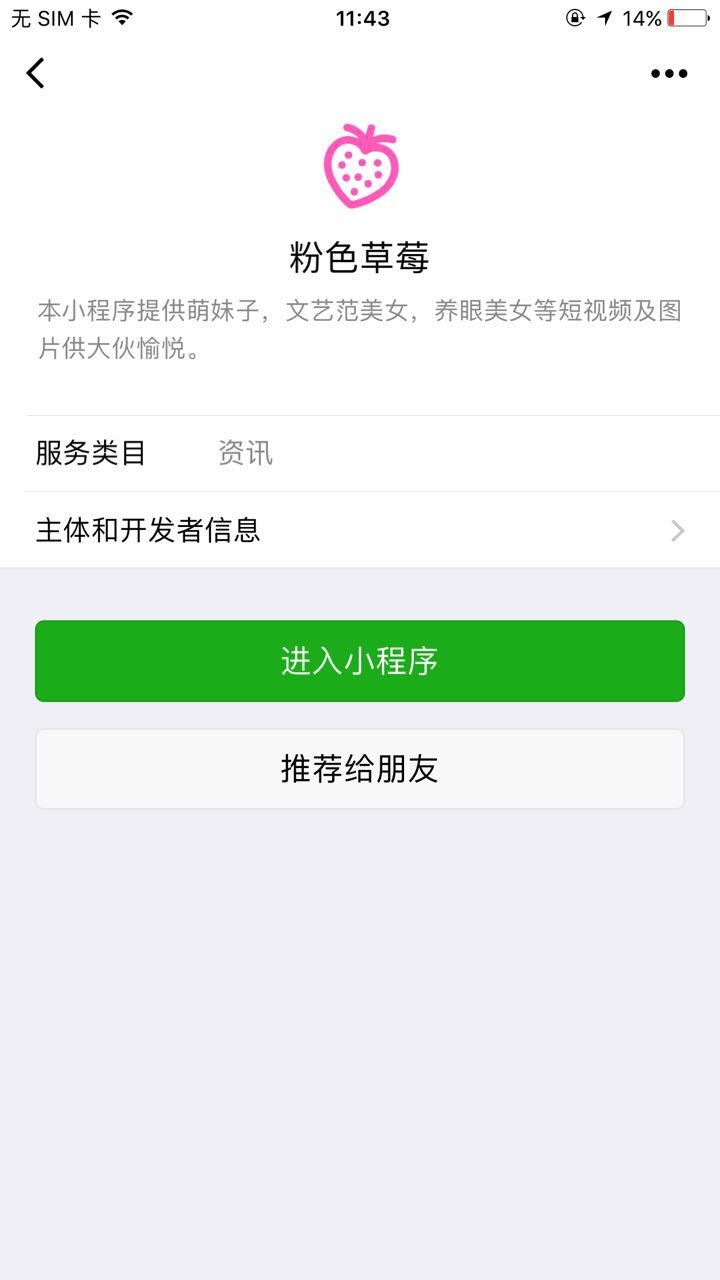Go back using the top-left arrow

36,73
